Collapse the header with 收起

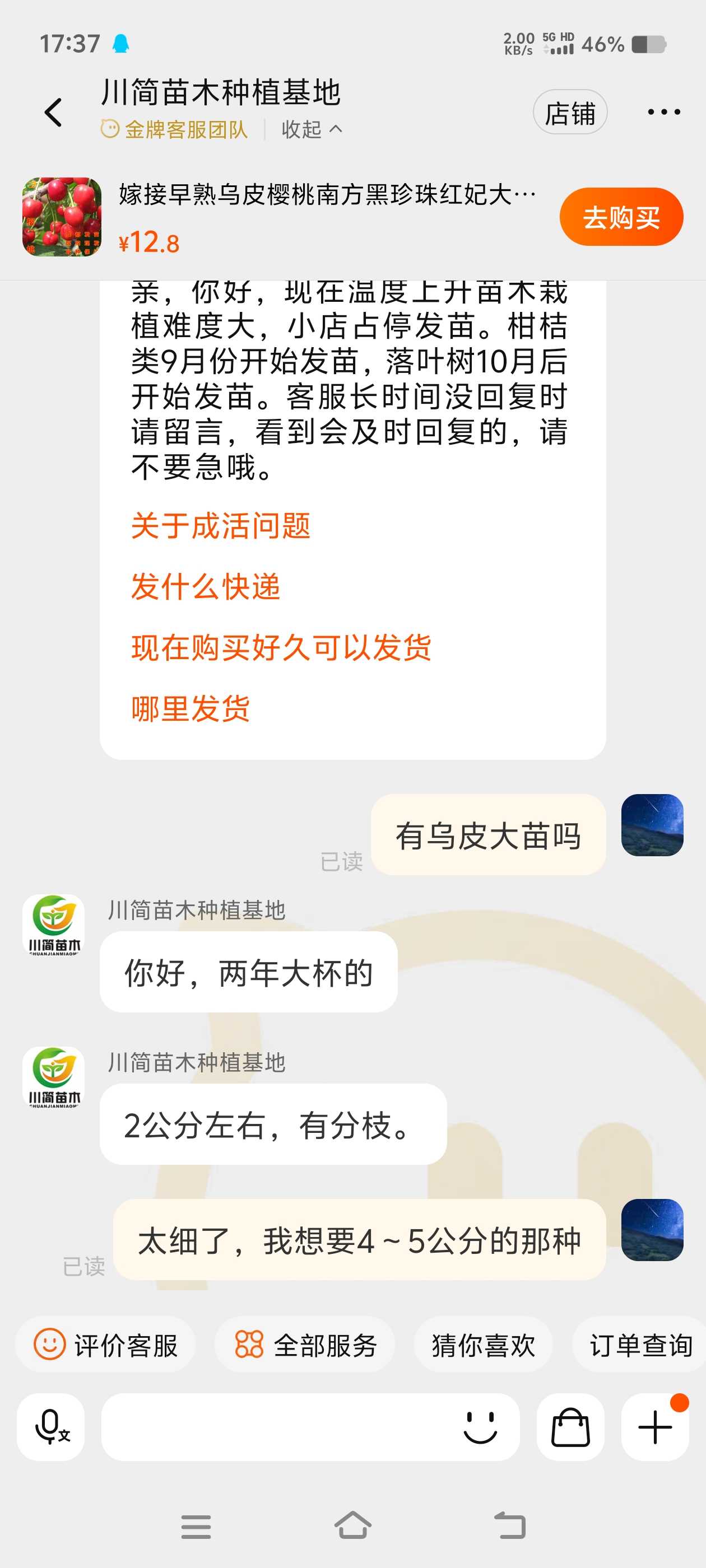click(x=312, y=129)
